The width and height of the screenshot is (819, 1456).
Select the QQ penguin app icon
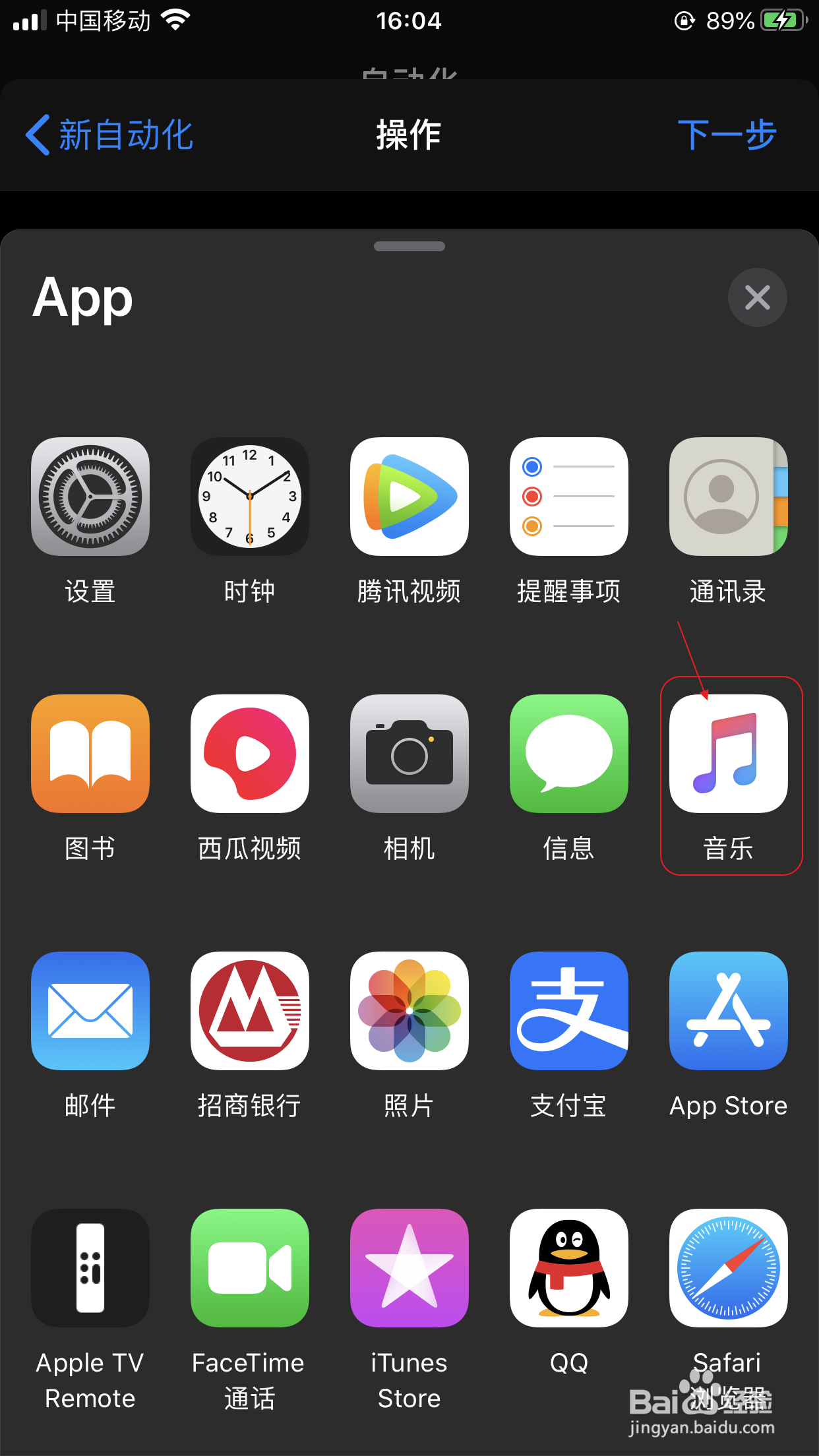[568, 1267]
